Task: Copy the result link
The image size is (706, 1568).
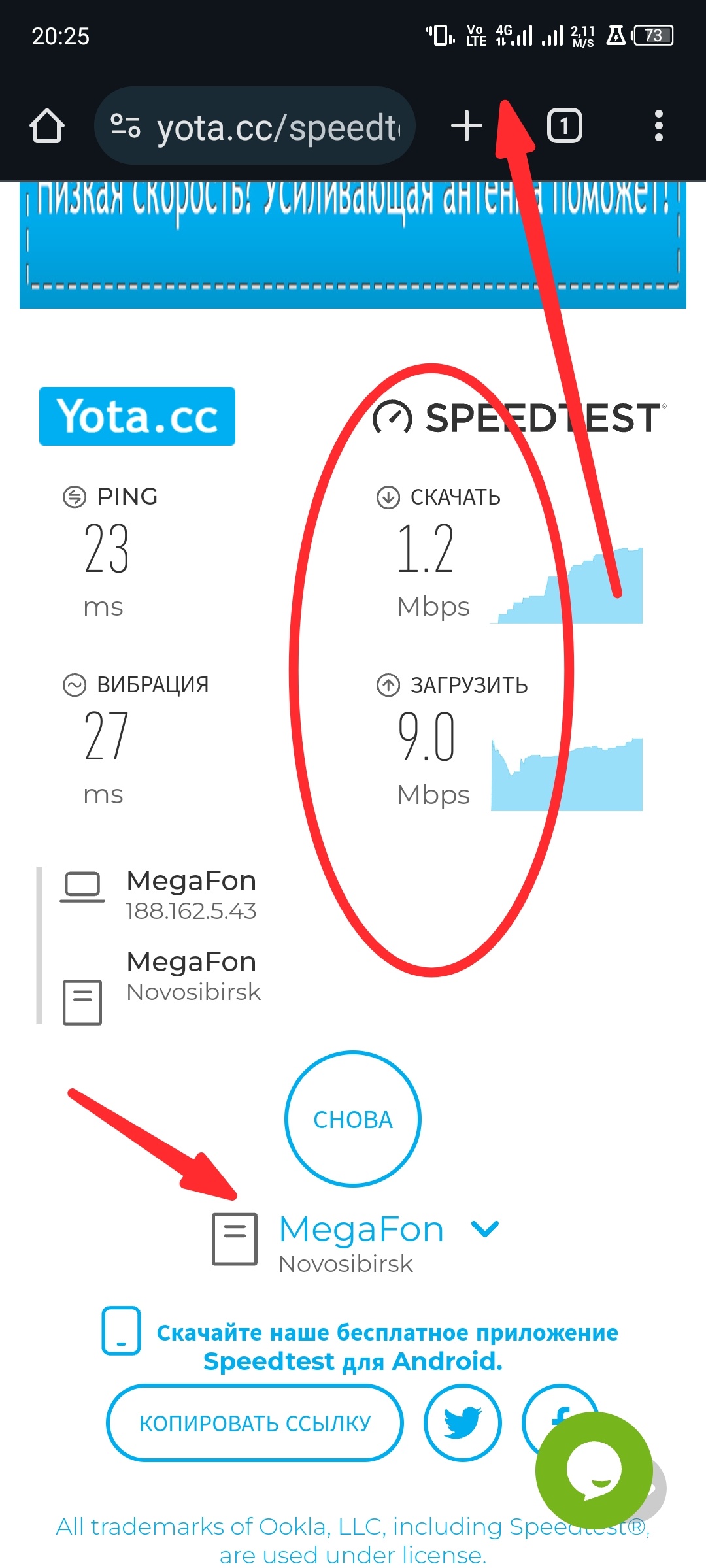Action: (x=255, y=1423)
